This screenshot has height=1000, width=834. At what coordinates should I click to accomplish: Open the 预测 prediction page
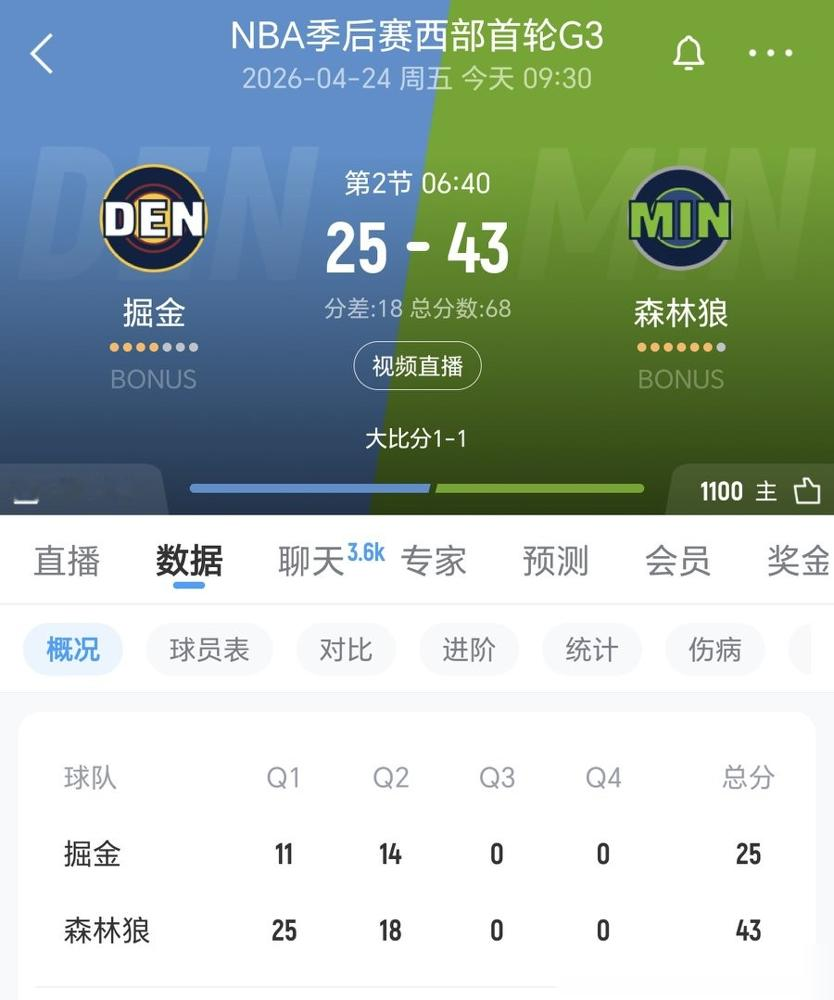(554, 561)
